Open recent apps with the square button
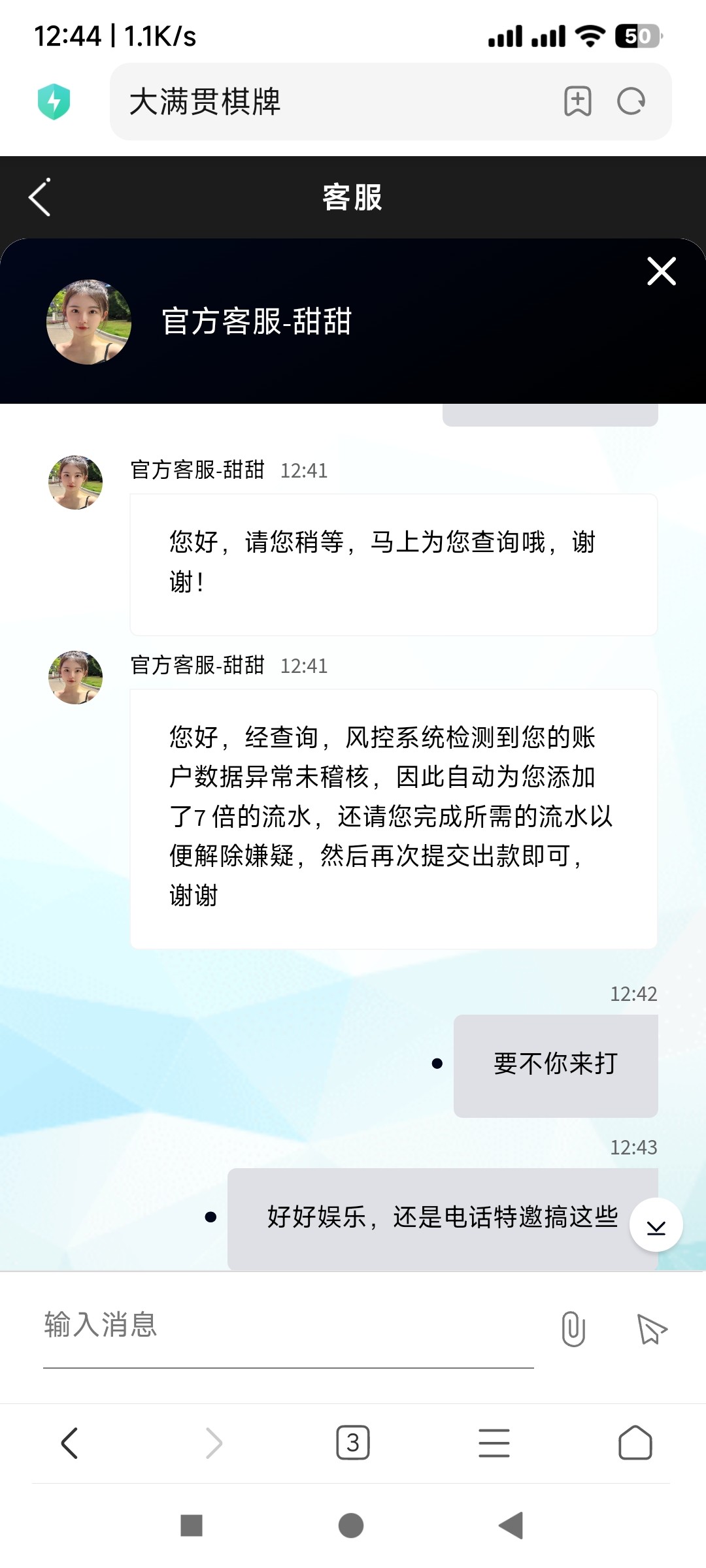Viewport: 706px width, 1568px height. (x=192, y=1526)
